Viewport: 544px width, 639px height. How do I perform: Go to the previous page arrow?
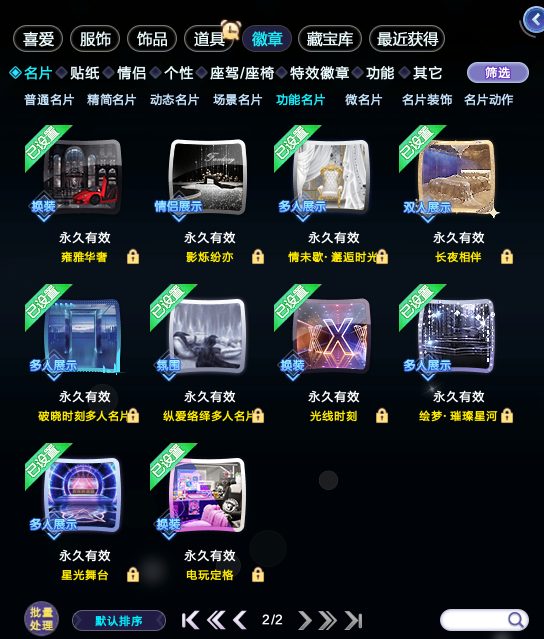(240, 620)
